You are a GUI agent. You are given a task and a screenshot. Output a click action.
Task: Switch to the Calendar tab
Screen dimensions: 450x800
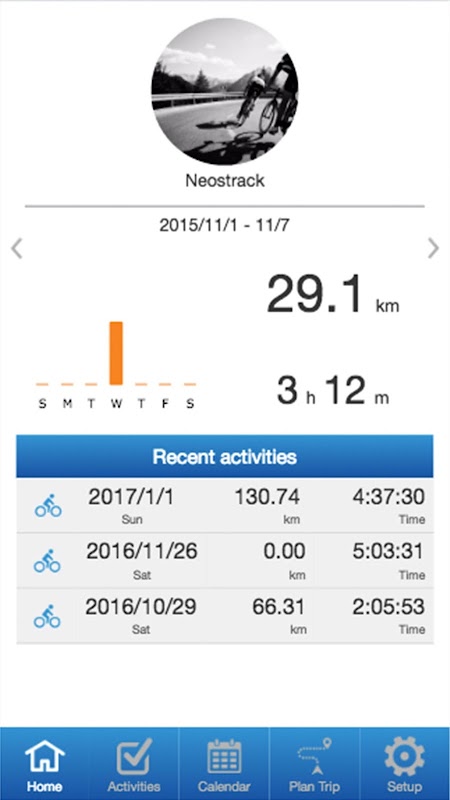click(x=224, y=764)
